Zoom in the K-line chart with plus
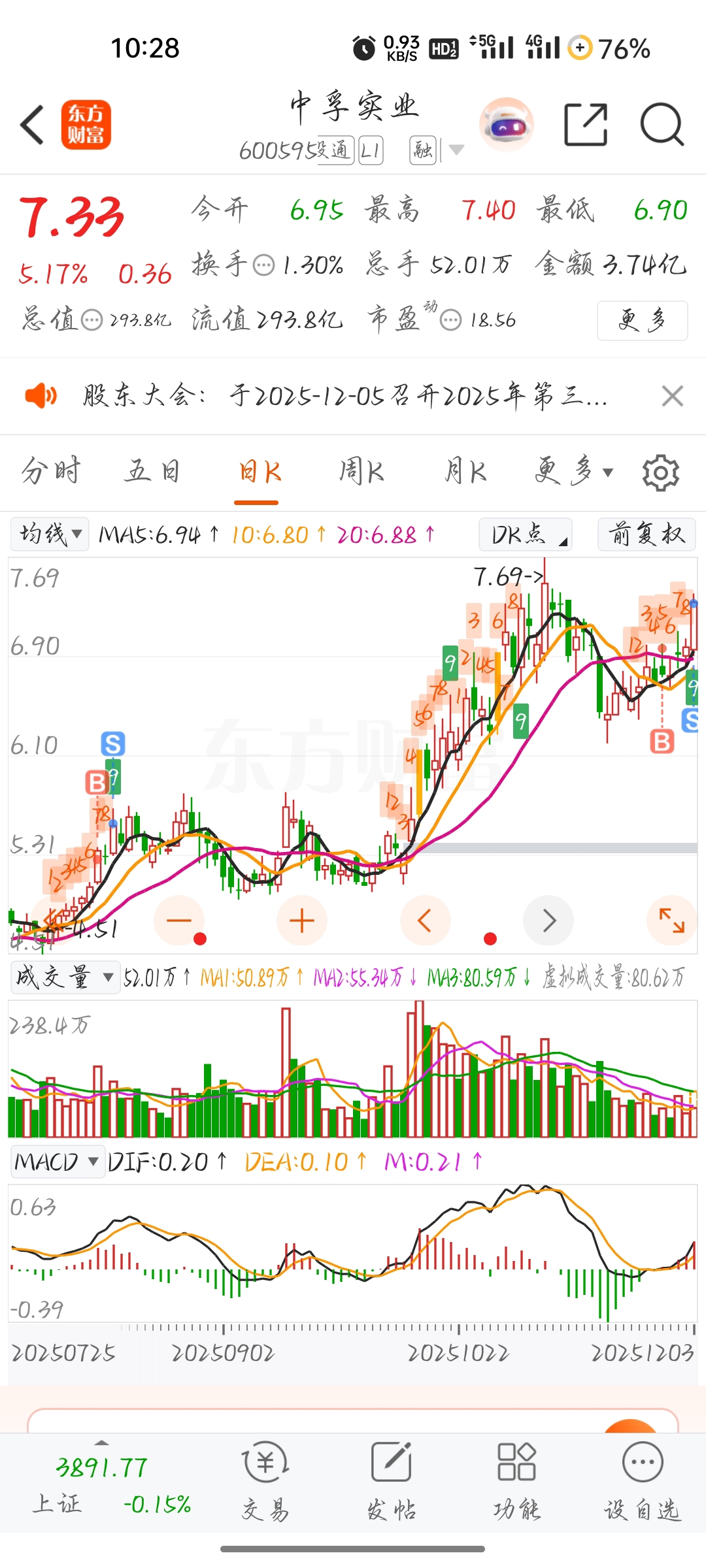This screenshot has height=1568, width=706. pyautogui.click(x=302, y=921)
